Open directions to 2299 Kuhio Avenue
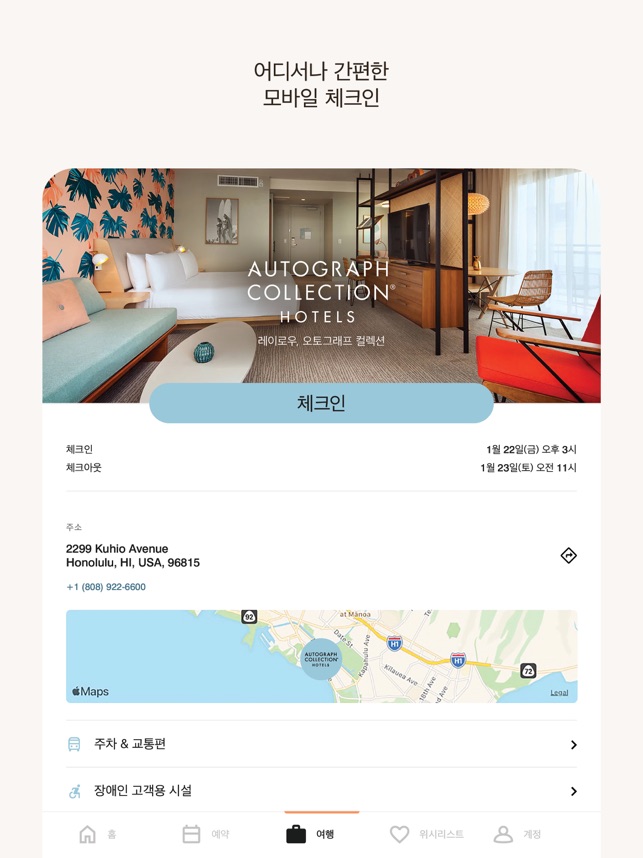Viewport: 643px width, 858px height. pyautogui.click(x=568, y=555)
